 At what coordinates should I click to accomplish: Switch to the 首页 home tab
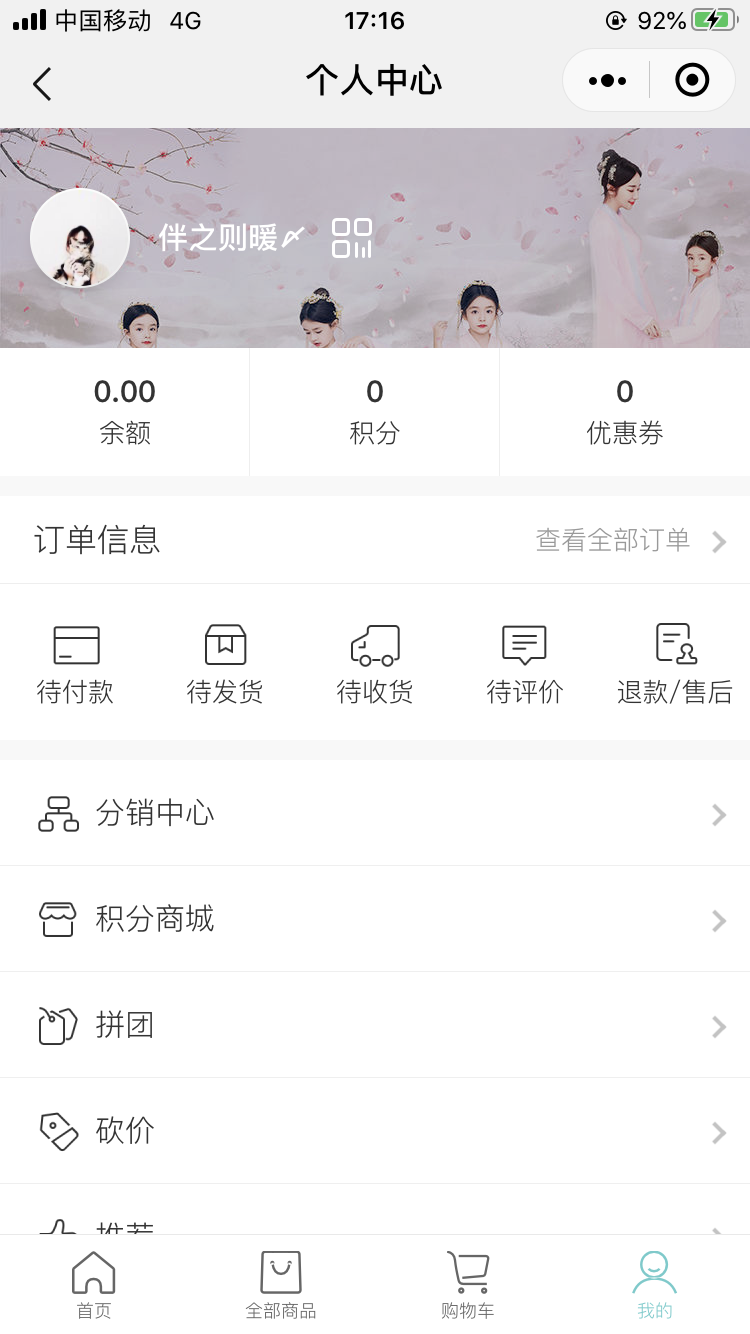click(94, 1285)
